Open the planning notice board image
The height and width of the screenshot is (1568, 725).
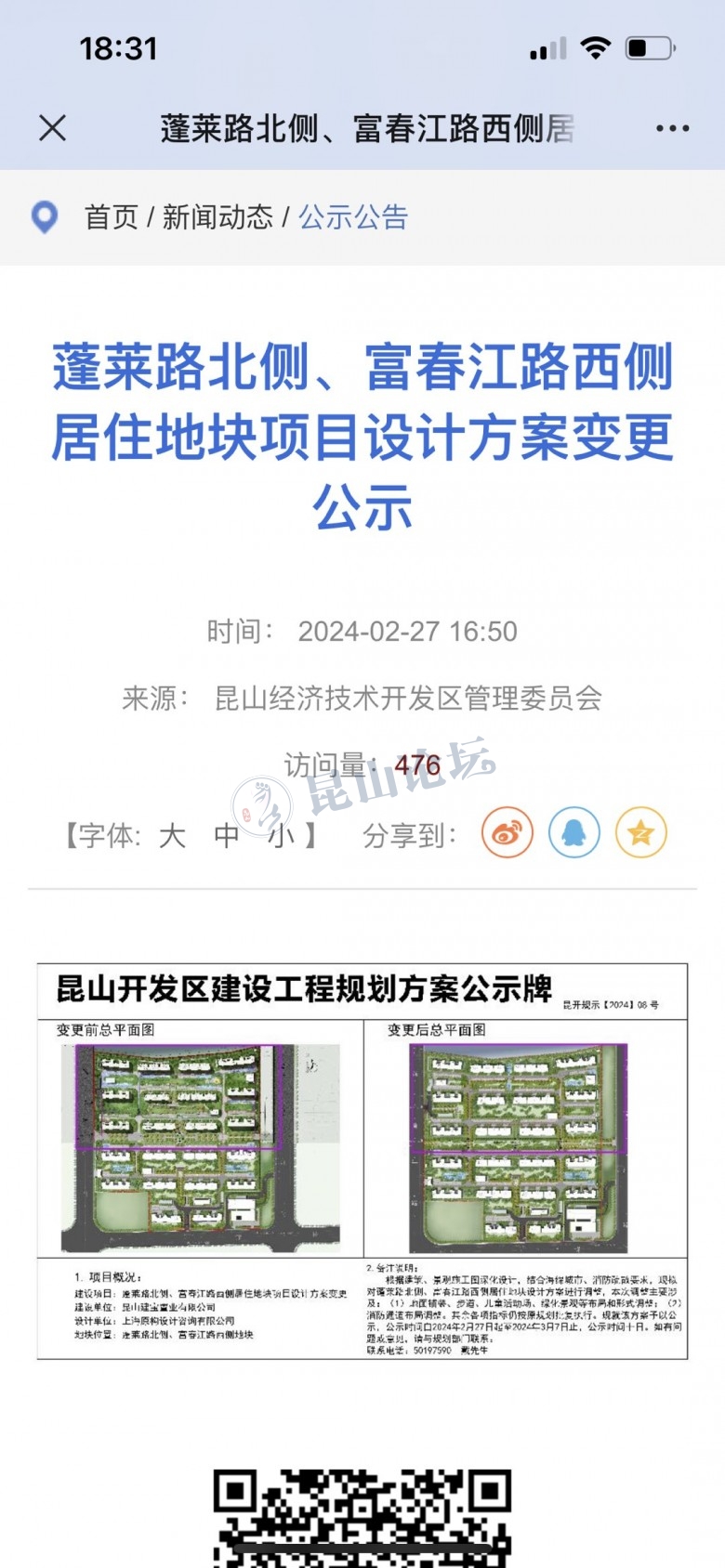[362, 1161]
